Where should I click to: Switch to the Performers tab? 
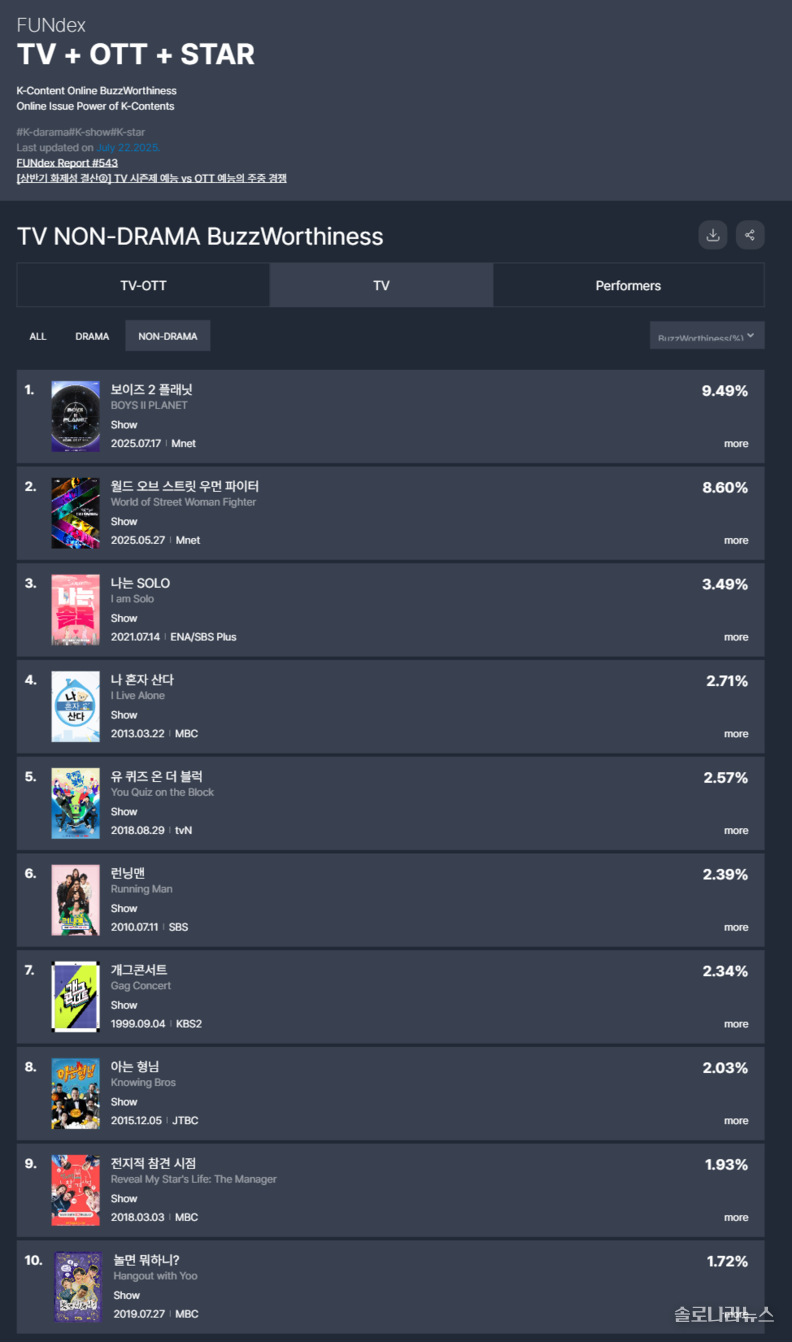(628, 285)
